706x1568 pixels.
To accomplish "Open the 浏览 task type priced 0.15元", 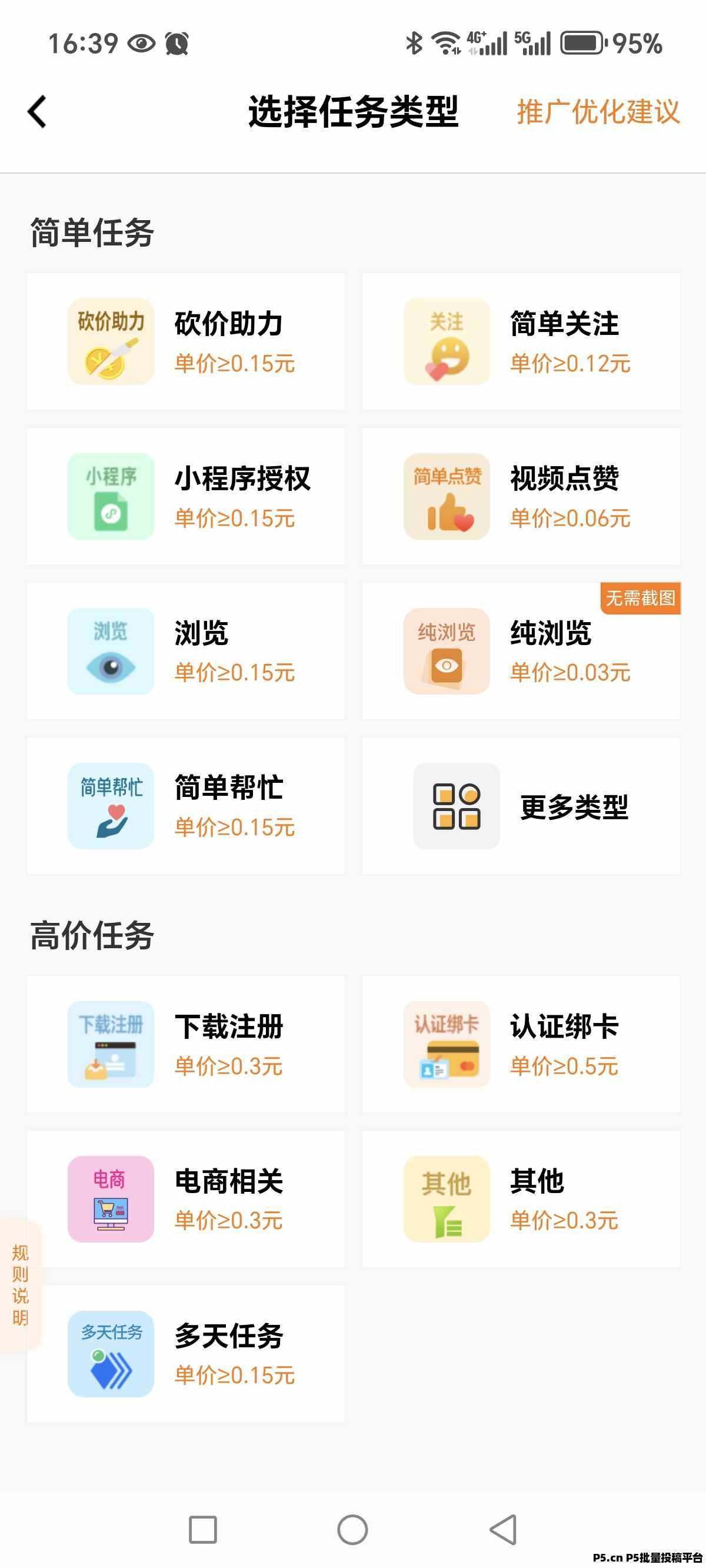I will (186, 651).
